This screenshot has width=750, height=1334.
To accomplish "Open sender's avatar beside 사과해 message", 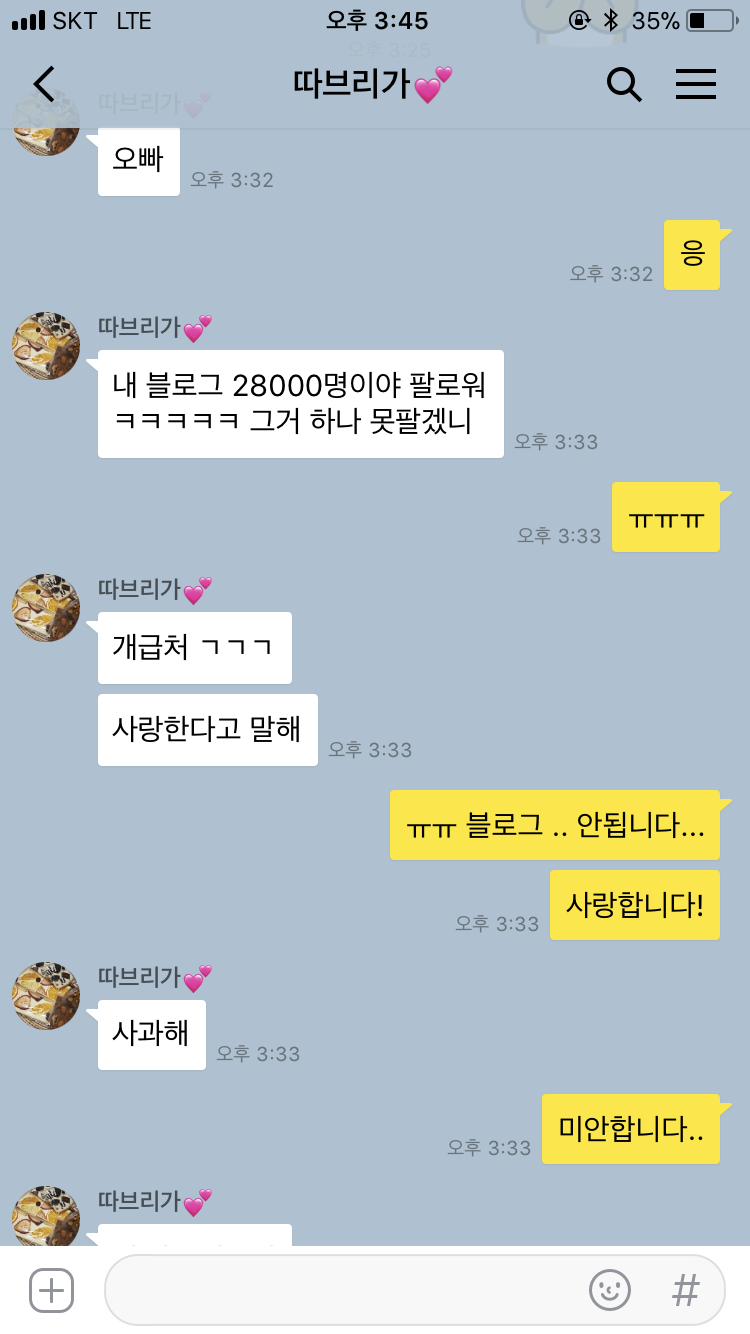I will point(46,996).
